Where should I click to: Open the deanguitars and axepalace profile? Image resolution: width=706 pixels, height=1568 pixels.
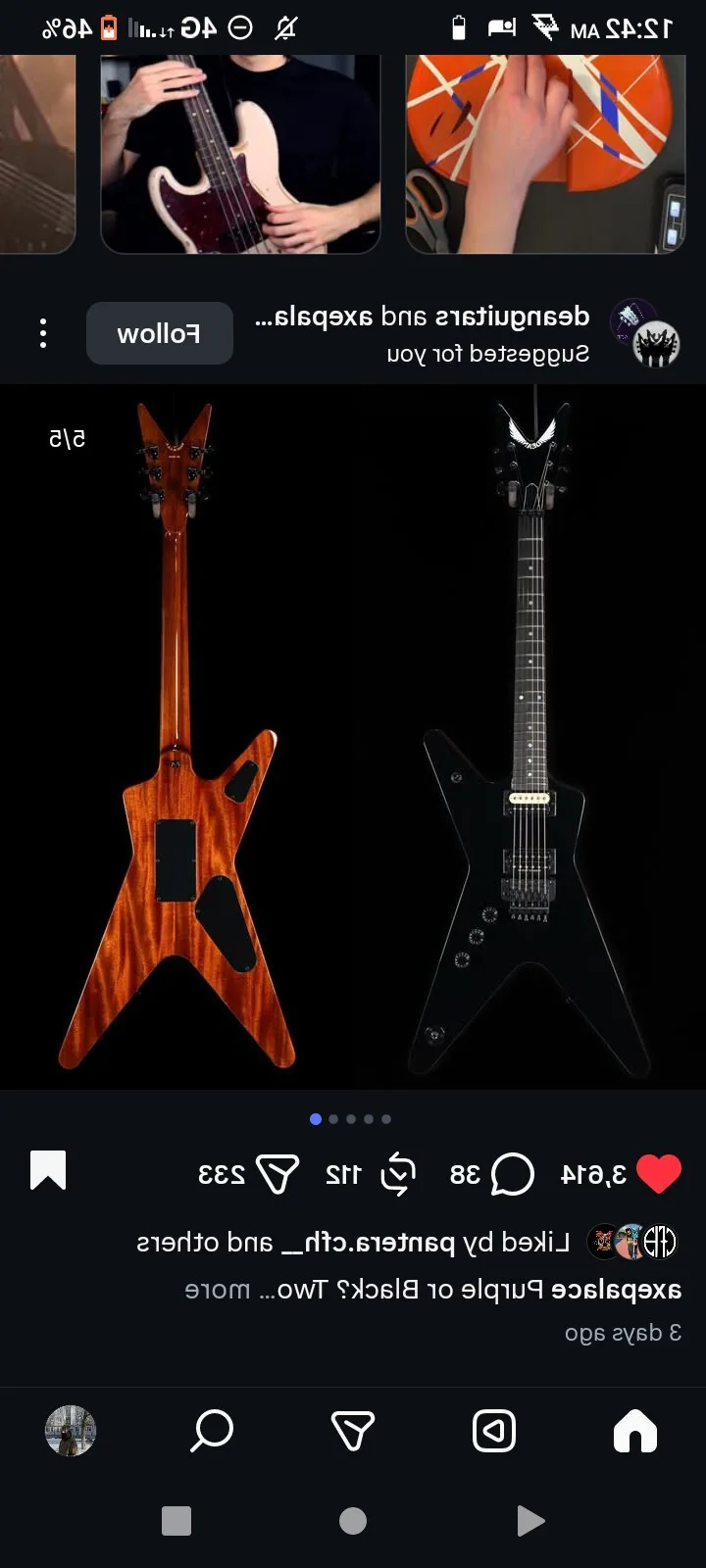422,318
